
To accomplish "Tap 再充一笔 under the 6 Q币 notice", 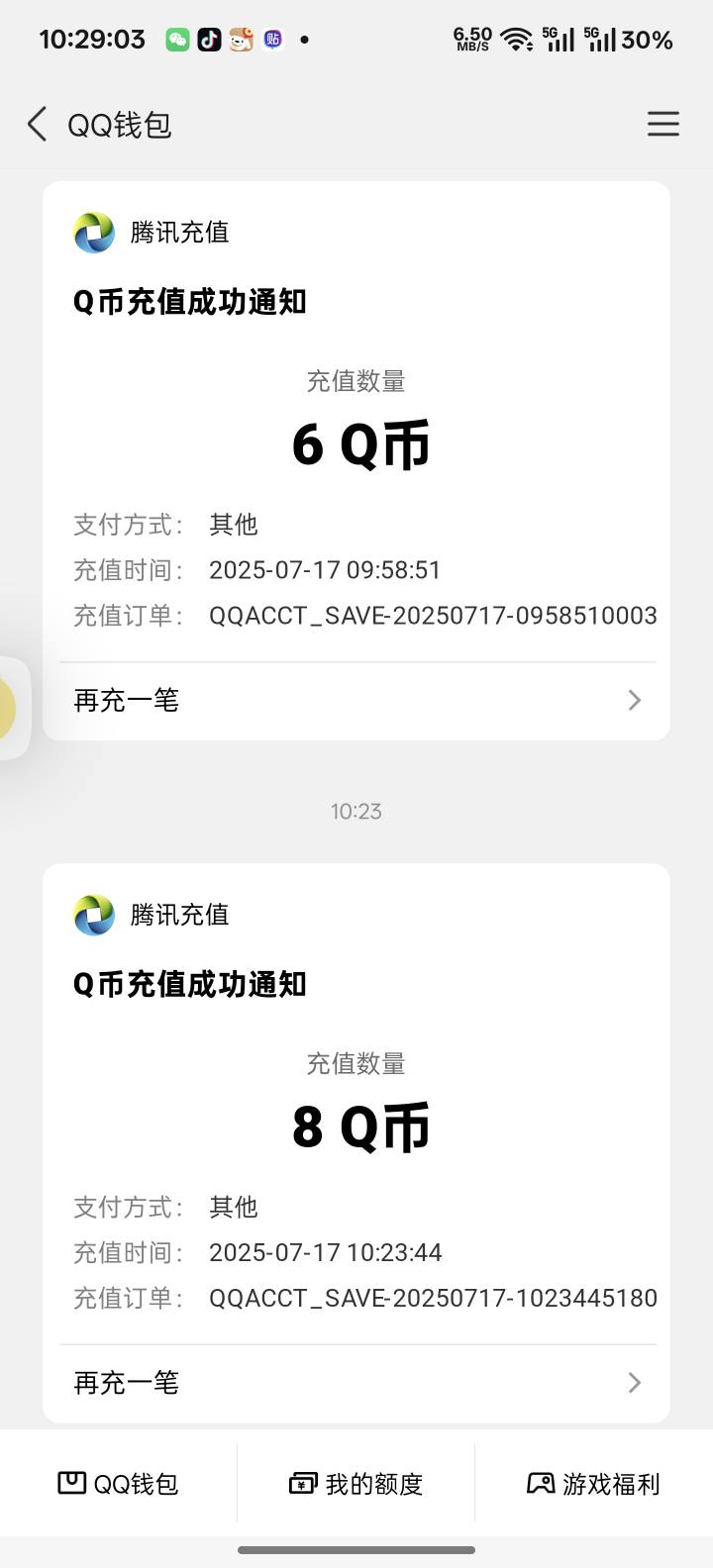I will (x=356, y=701).
